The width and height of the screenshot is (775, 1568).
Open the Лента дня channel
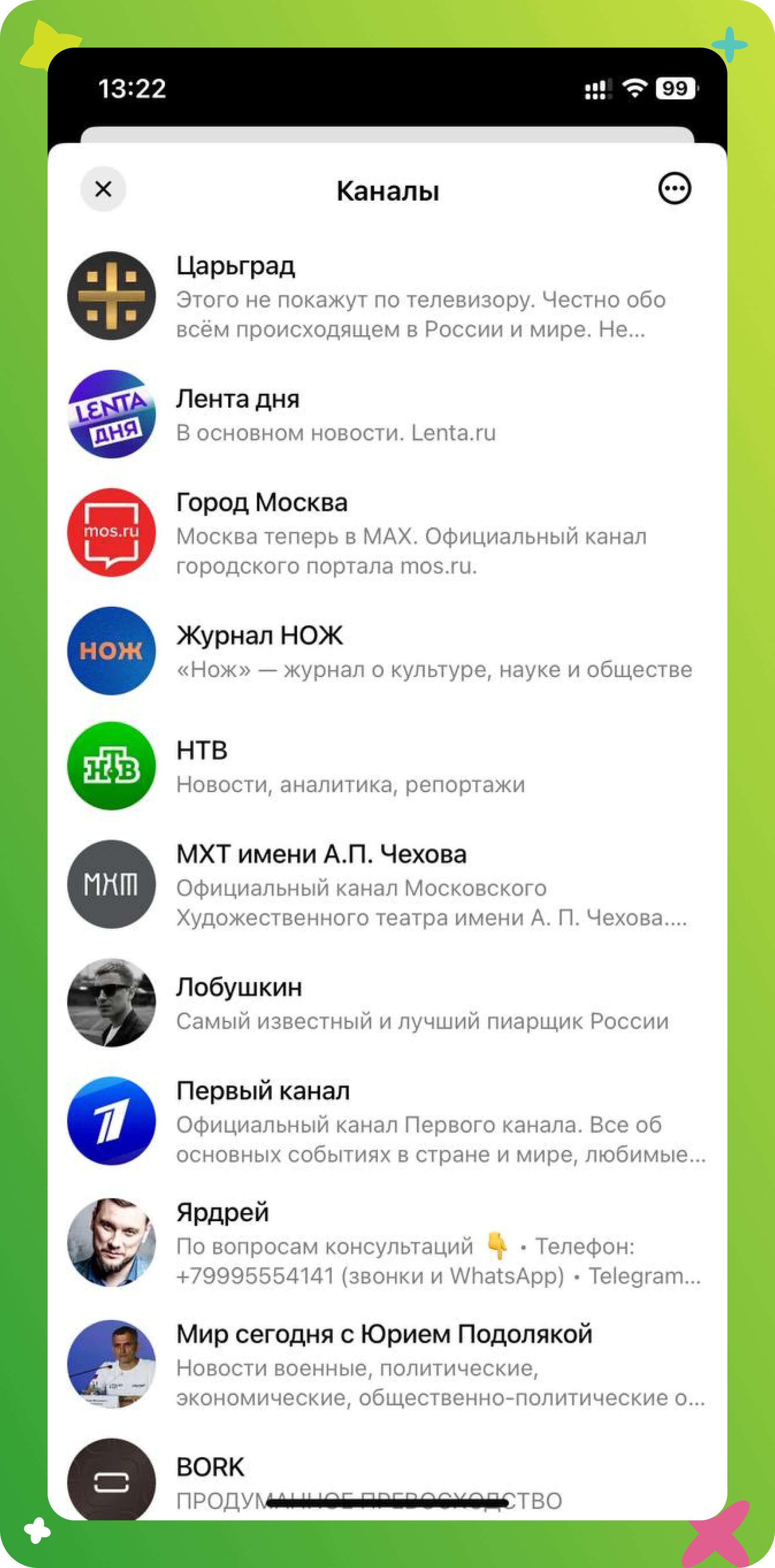[x=387, y=415]
